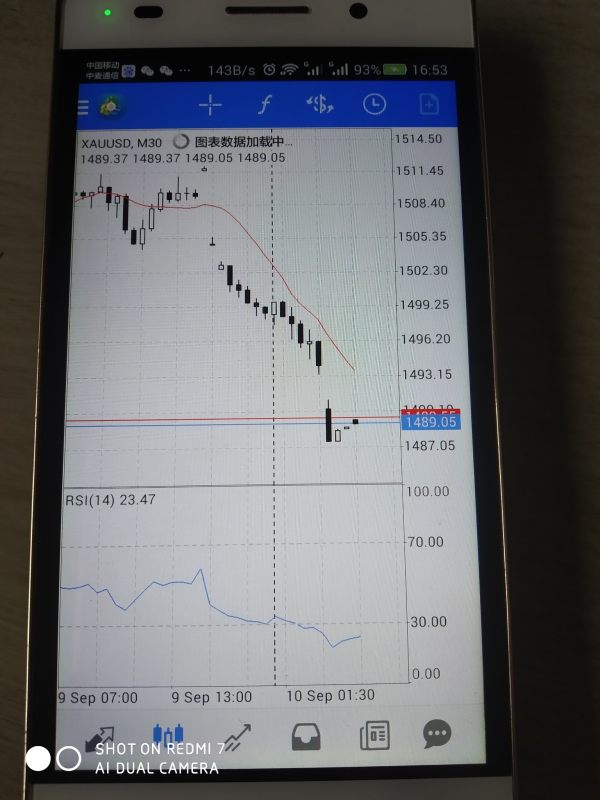Select the Chart candlestick tab

168,737
